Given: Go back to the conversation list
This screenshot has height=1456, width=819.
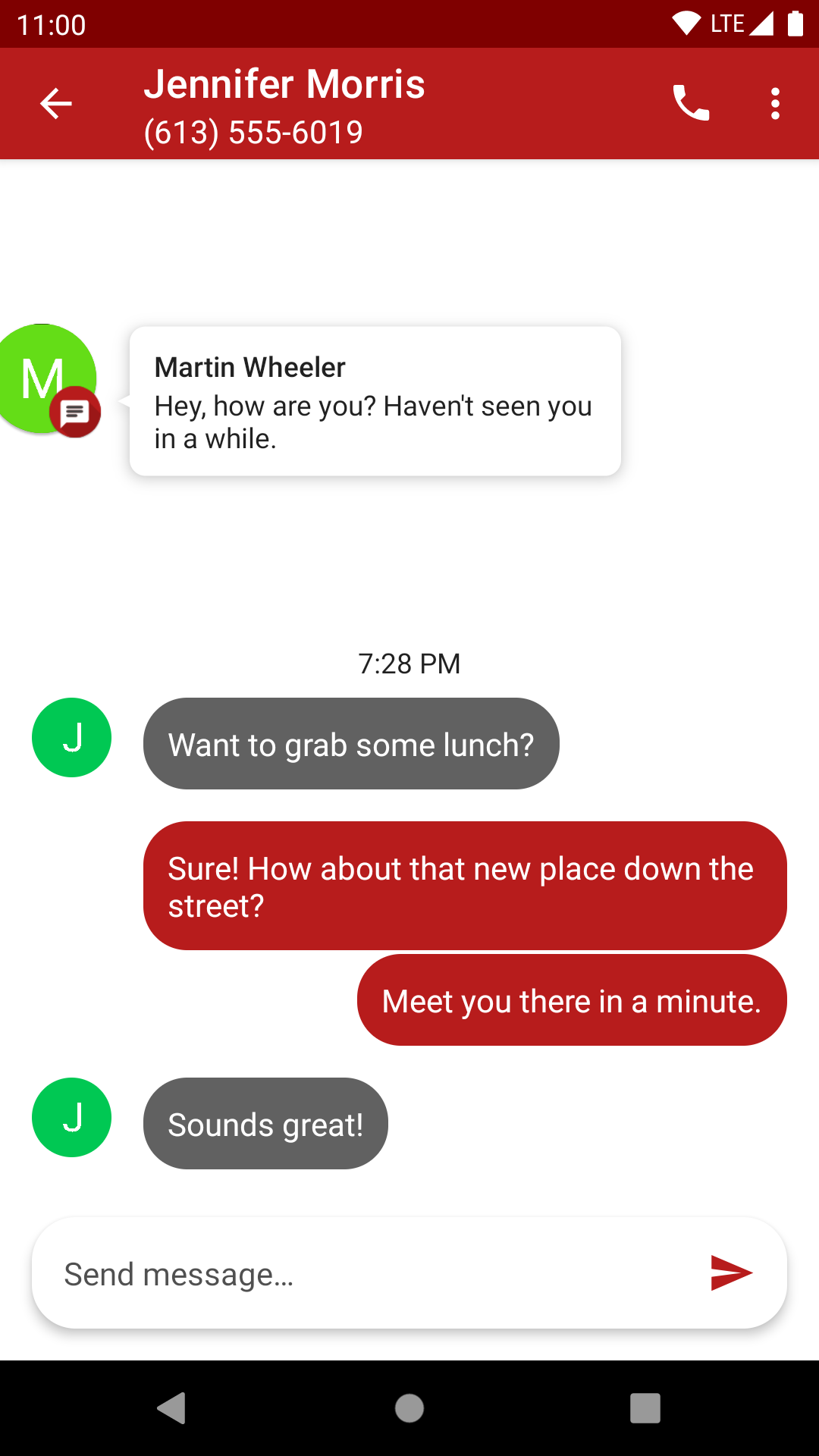Looking at the screenshot, I should point(55,104).
